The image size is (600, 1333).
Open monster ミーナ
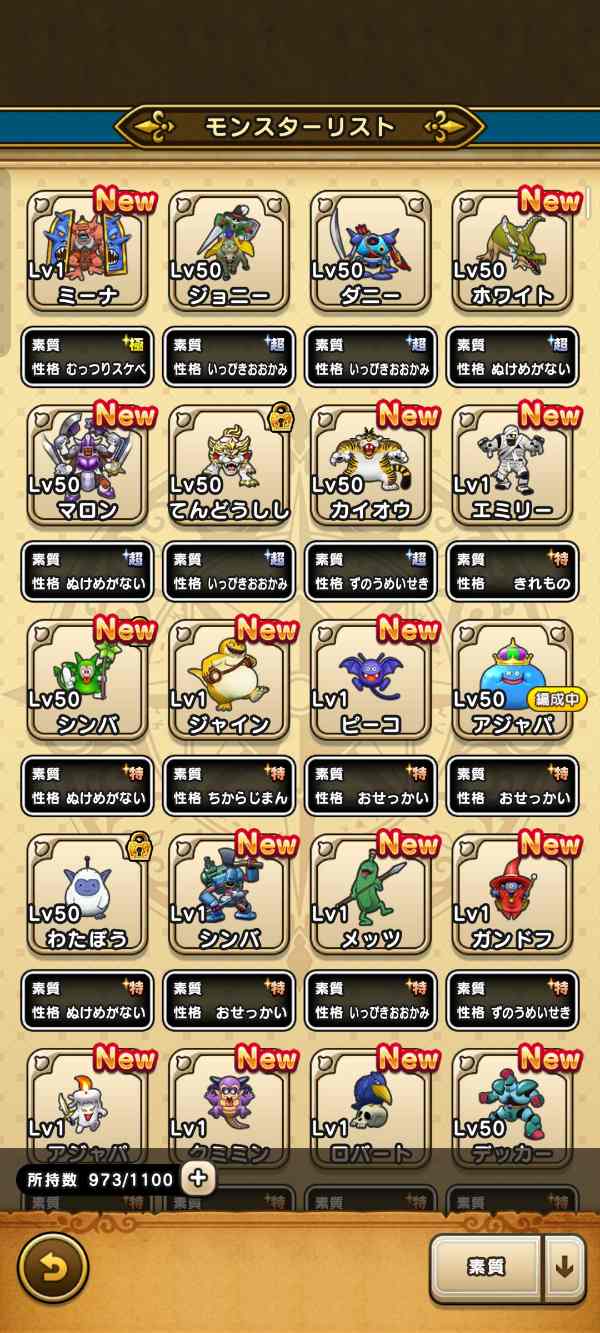(87, 251)
